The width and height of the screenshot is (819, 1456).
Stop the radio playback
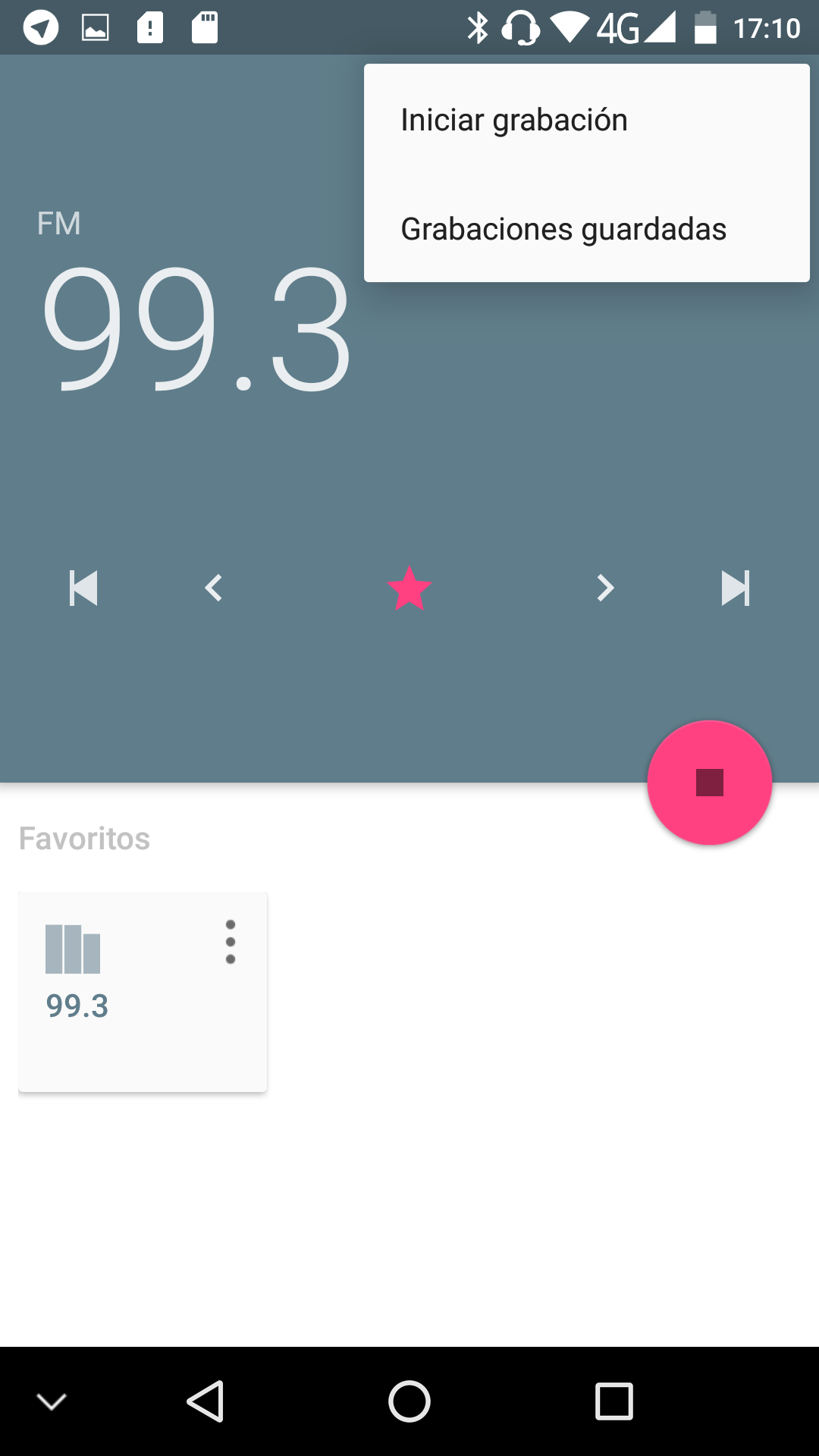pyautogui.click(x=709, y=783)
